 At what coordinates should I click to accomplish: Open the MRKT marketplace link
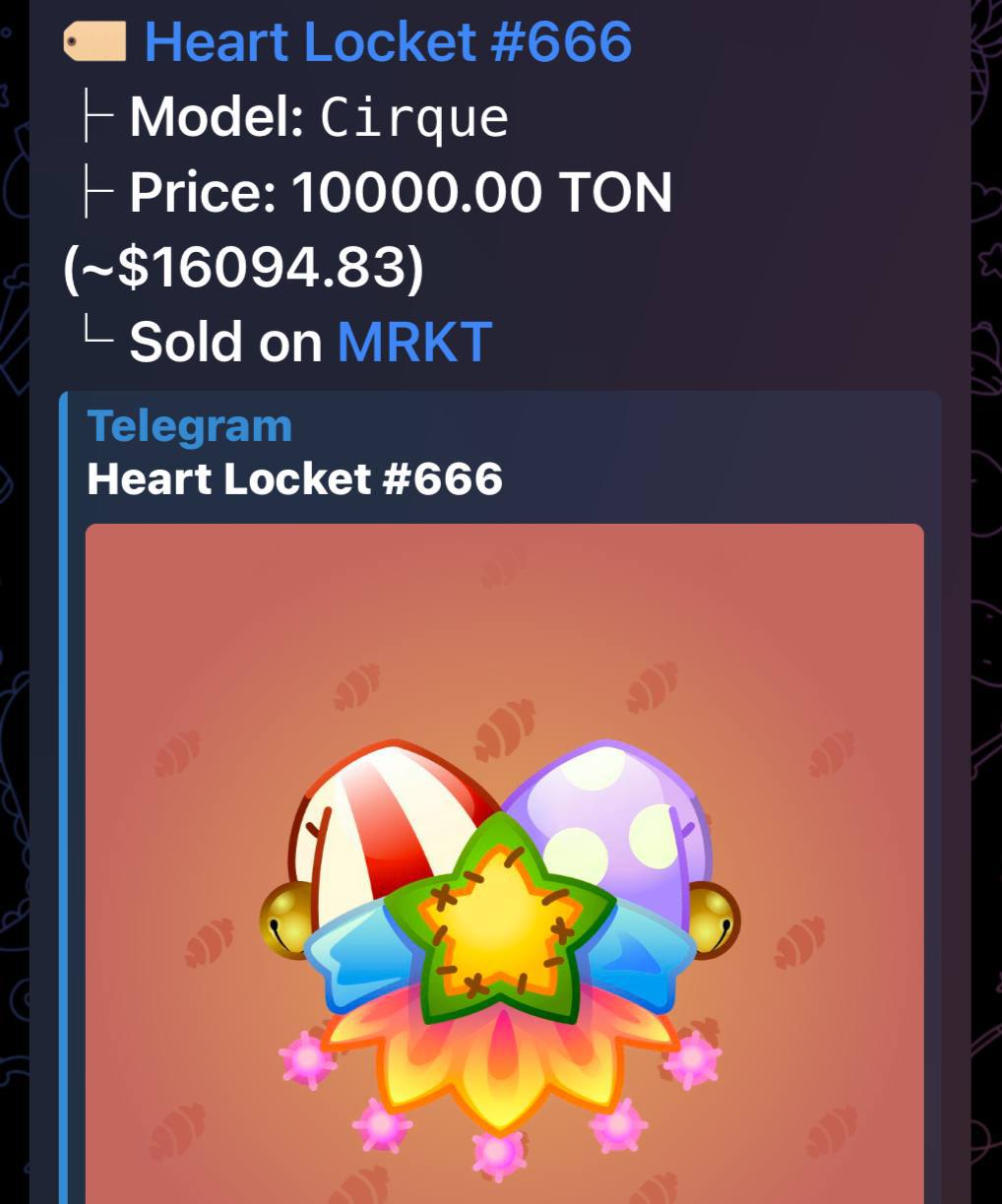pyautogui.click(x=414, y=342)
